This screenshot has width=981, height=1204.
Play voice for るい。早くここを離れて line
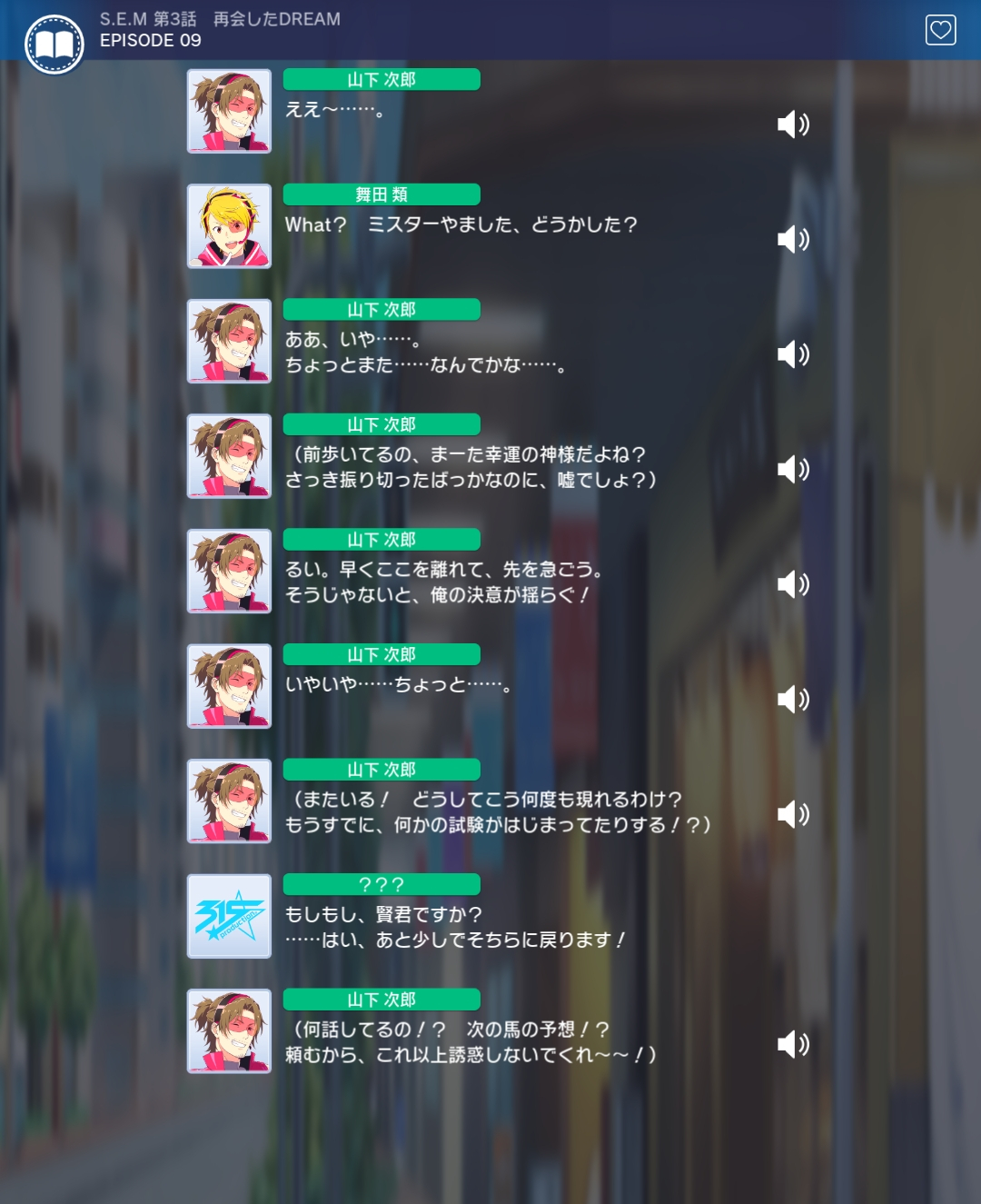pos(792,583)
